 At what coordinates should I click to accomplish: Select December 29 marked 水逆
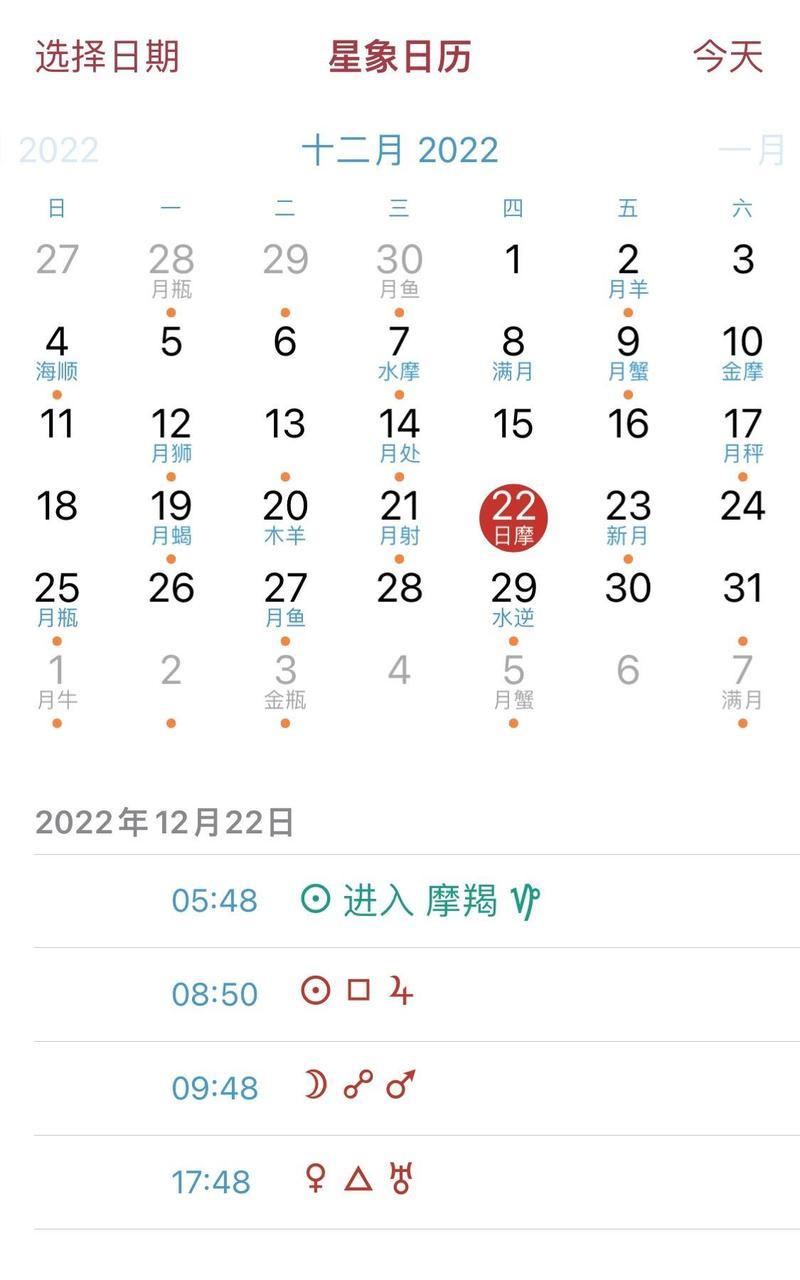coord(513,600)
